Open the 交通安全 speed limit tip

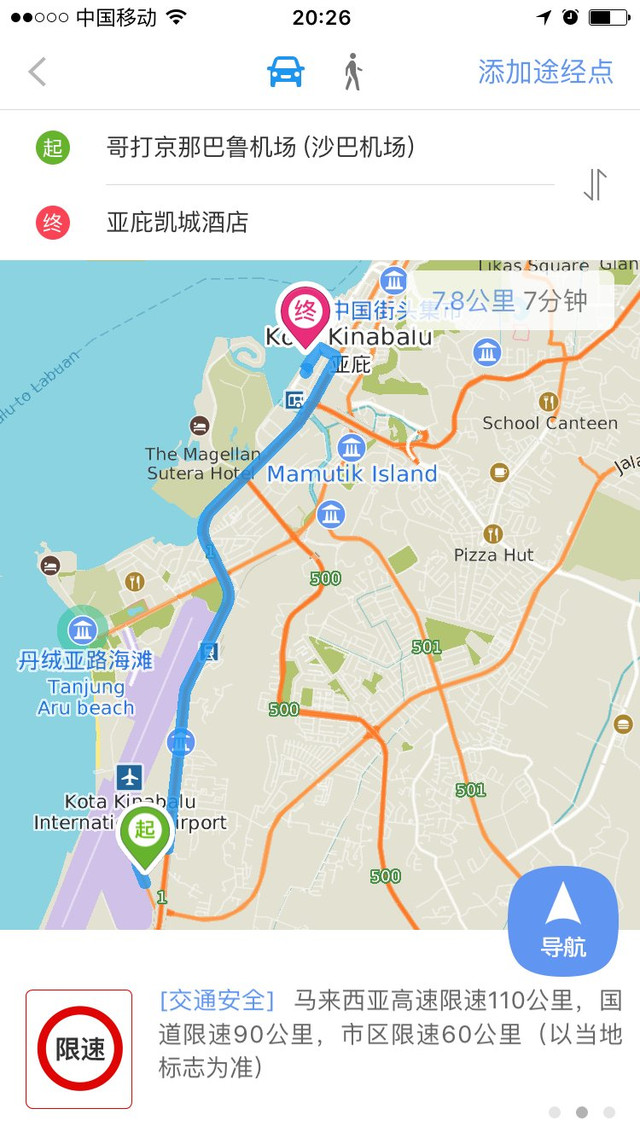(x=390, y=1034)
